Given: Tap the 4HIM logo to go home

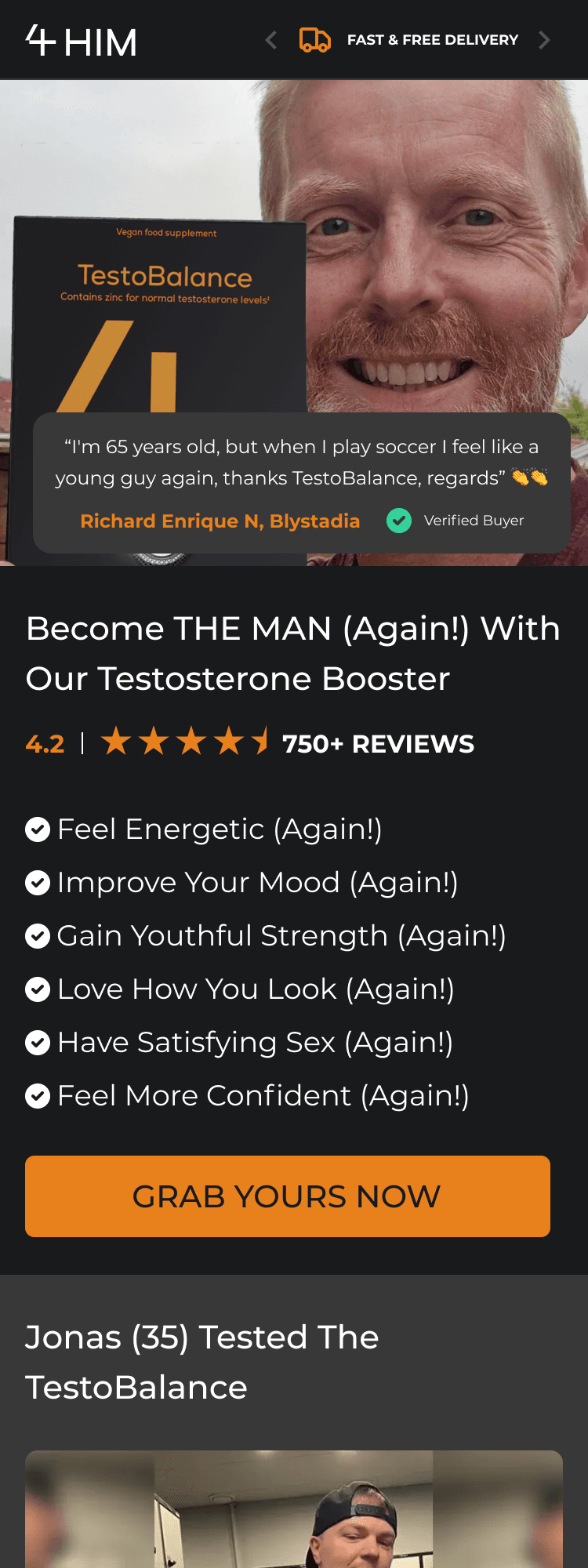Looking at the screenshot, I should pos(82,41).
